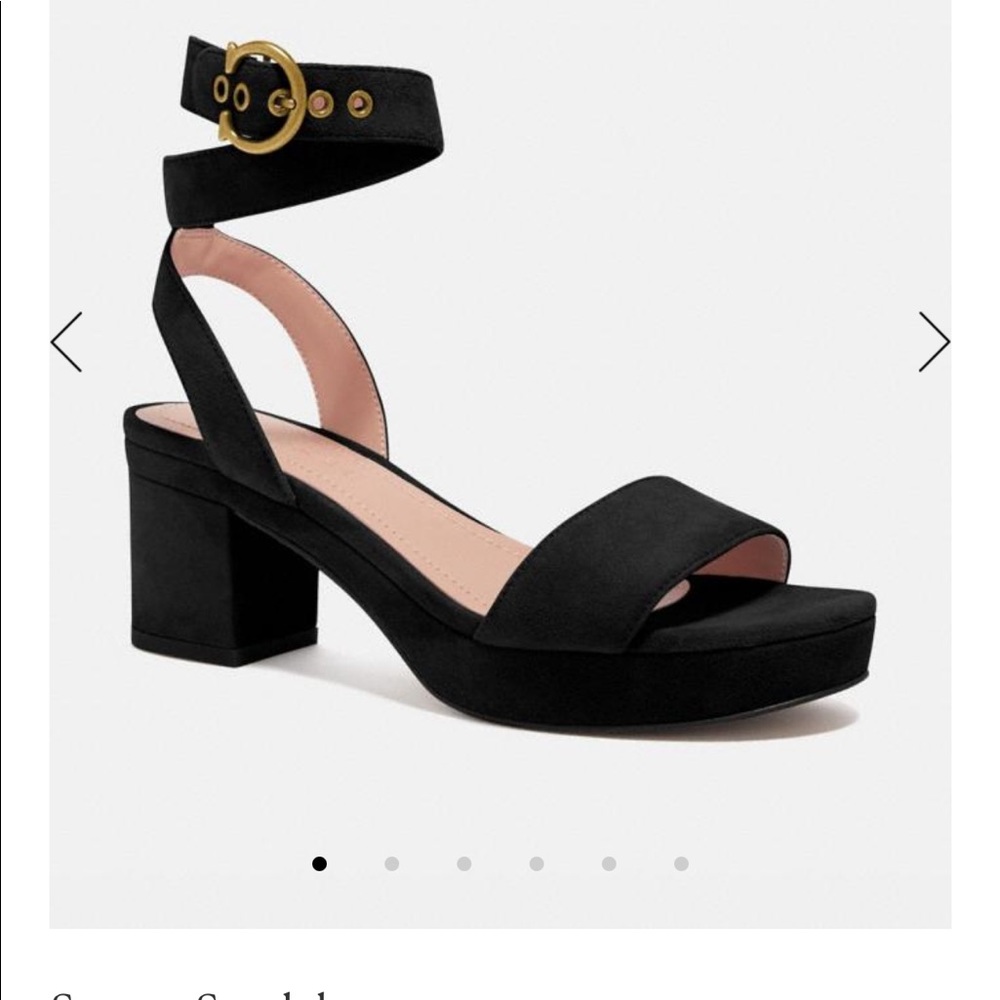1000x1000 pixels.
Task: Switch to the fifth carousel dot
Action: pos(609,864)
